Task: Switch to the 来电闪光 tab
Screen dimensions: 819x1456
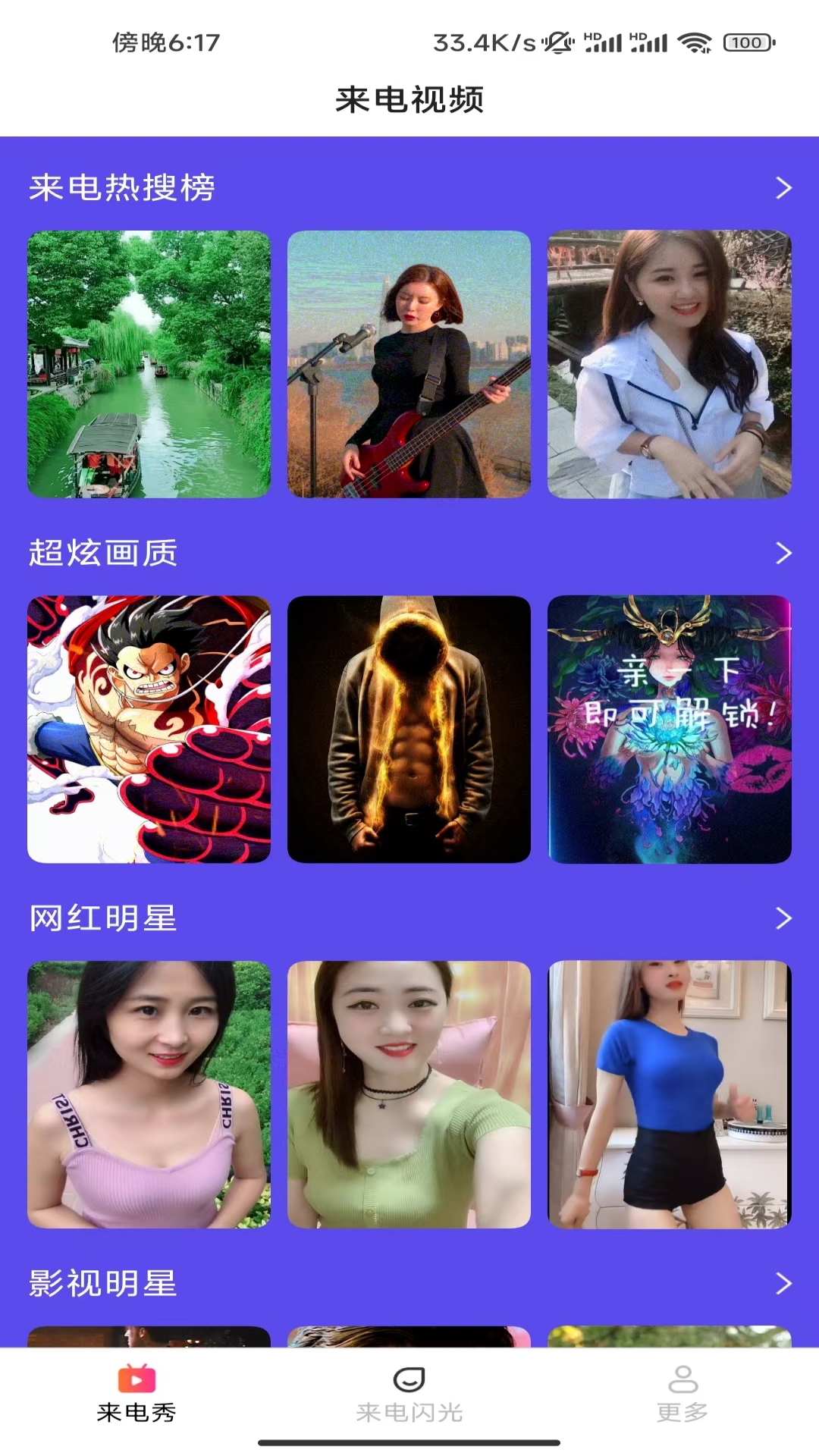Action: tap(409, 1394)
